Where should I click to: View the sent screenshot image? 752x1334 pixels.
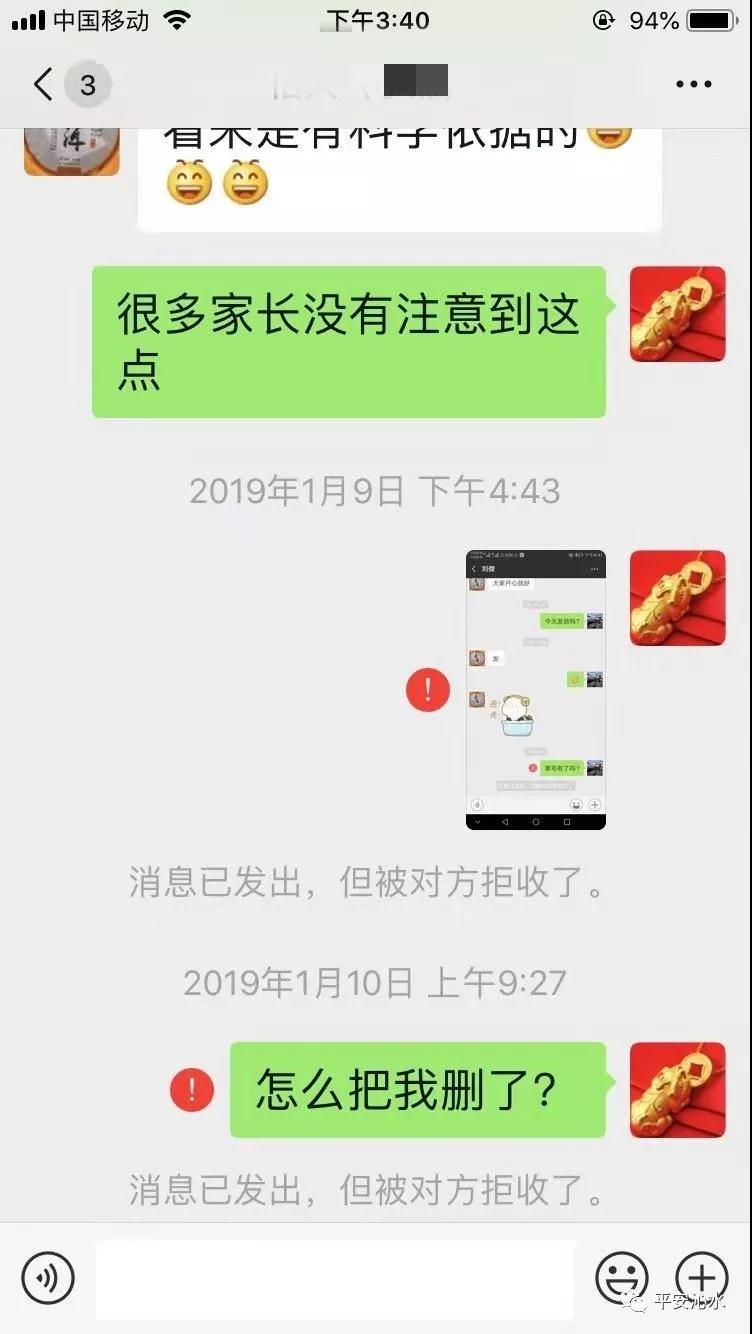(x=535, y=689)
